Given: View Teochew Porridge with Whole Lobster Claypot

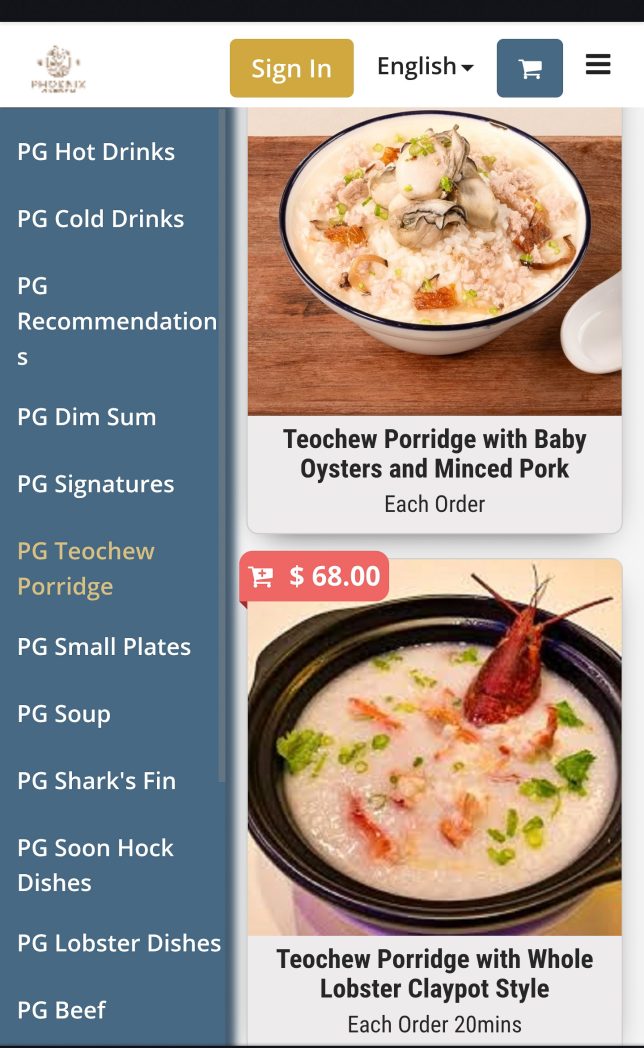Looking at the screenshot, I should point(434,973).
